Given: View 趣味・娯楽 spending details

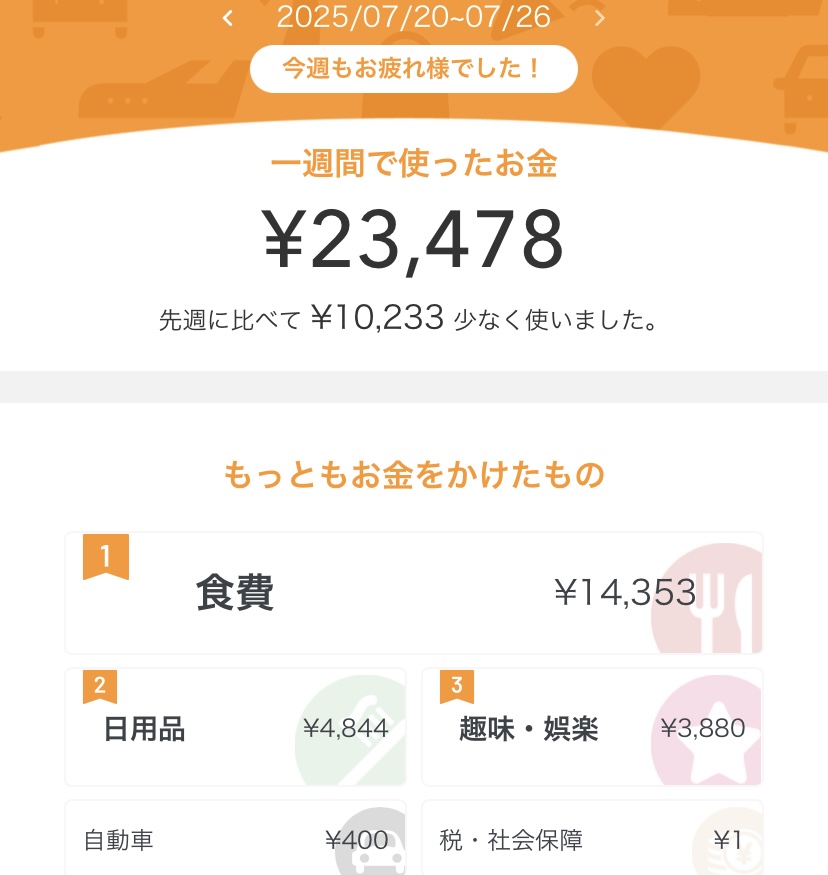Looking at the screenshot, I should click(x=592, y=728).
